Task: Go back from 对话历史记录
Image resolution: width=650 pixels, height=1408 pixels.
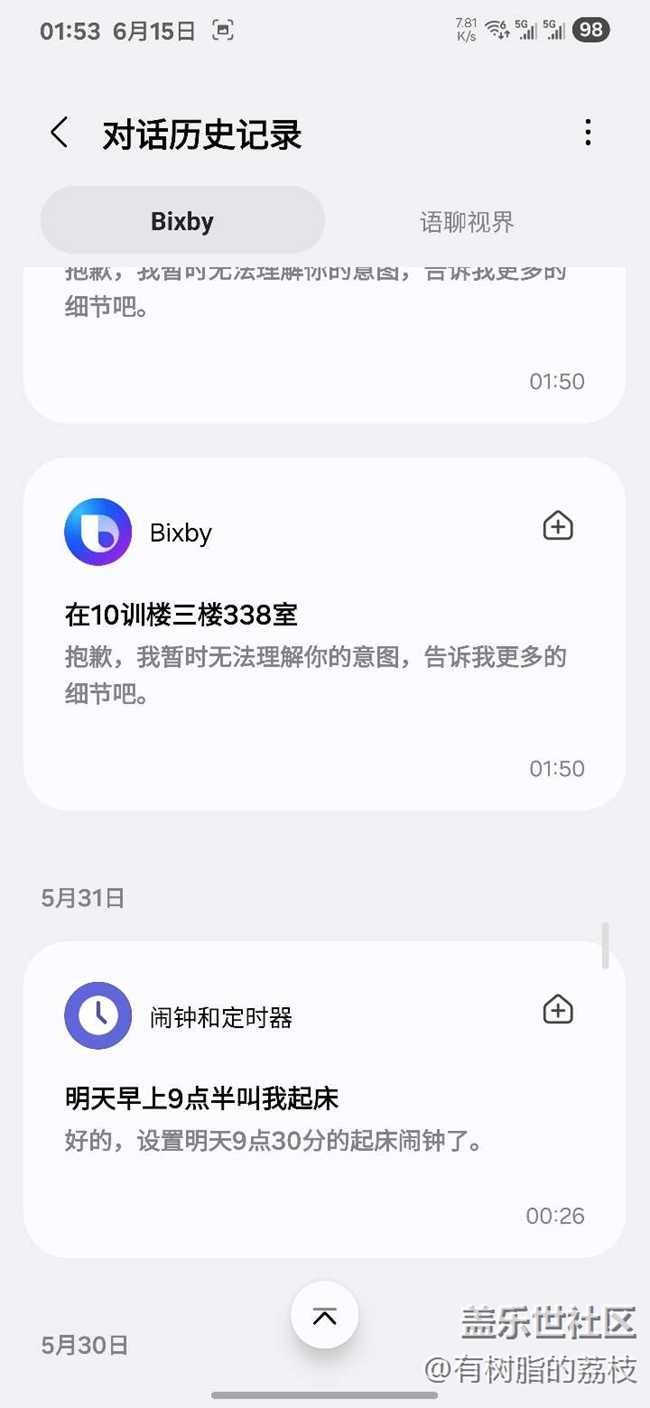Action: coord(60,133)
